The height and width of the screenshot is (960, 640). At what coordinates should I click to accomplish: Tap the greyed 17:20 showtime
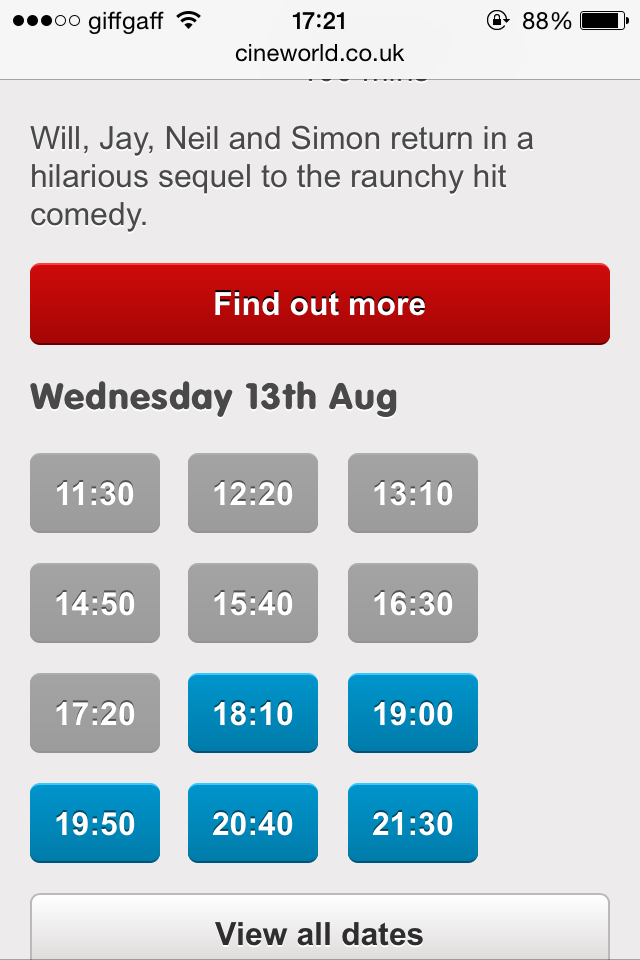point(95,713)
